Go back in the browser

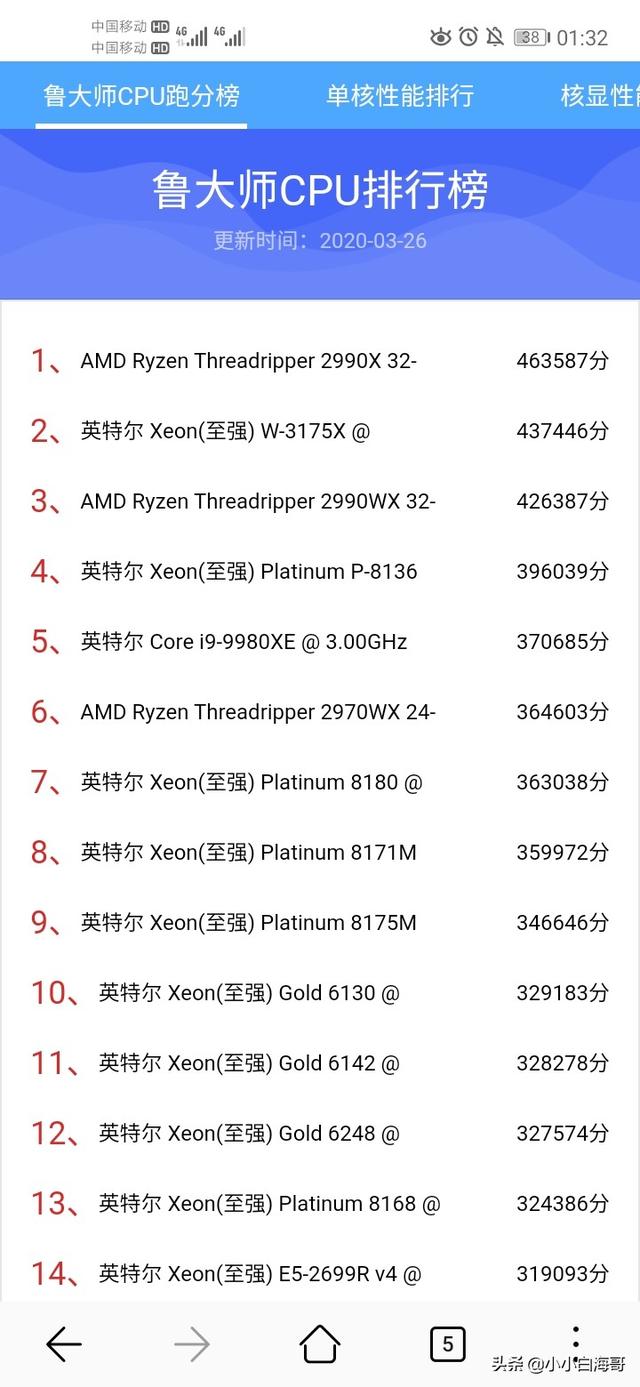point(64,1345)
